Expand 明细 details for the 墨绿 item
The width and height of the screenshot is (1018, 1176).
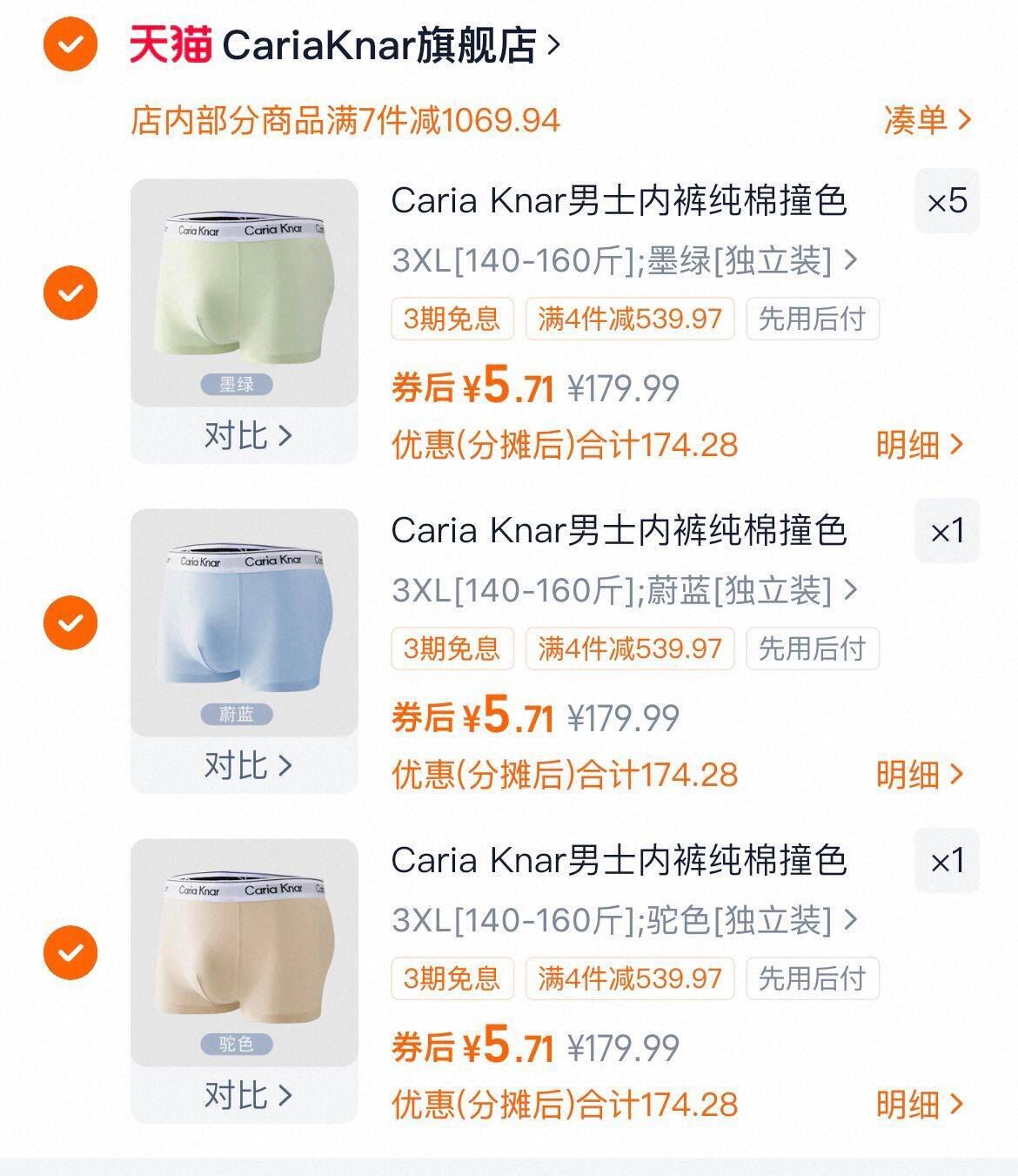[921, 444]
